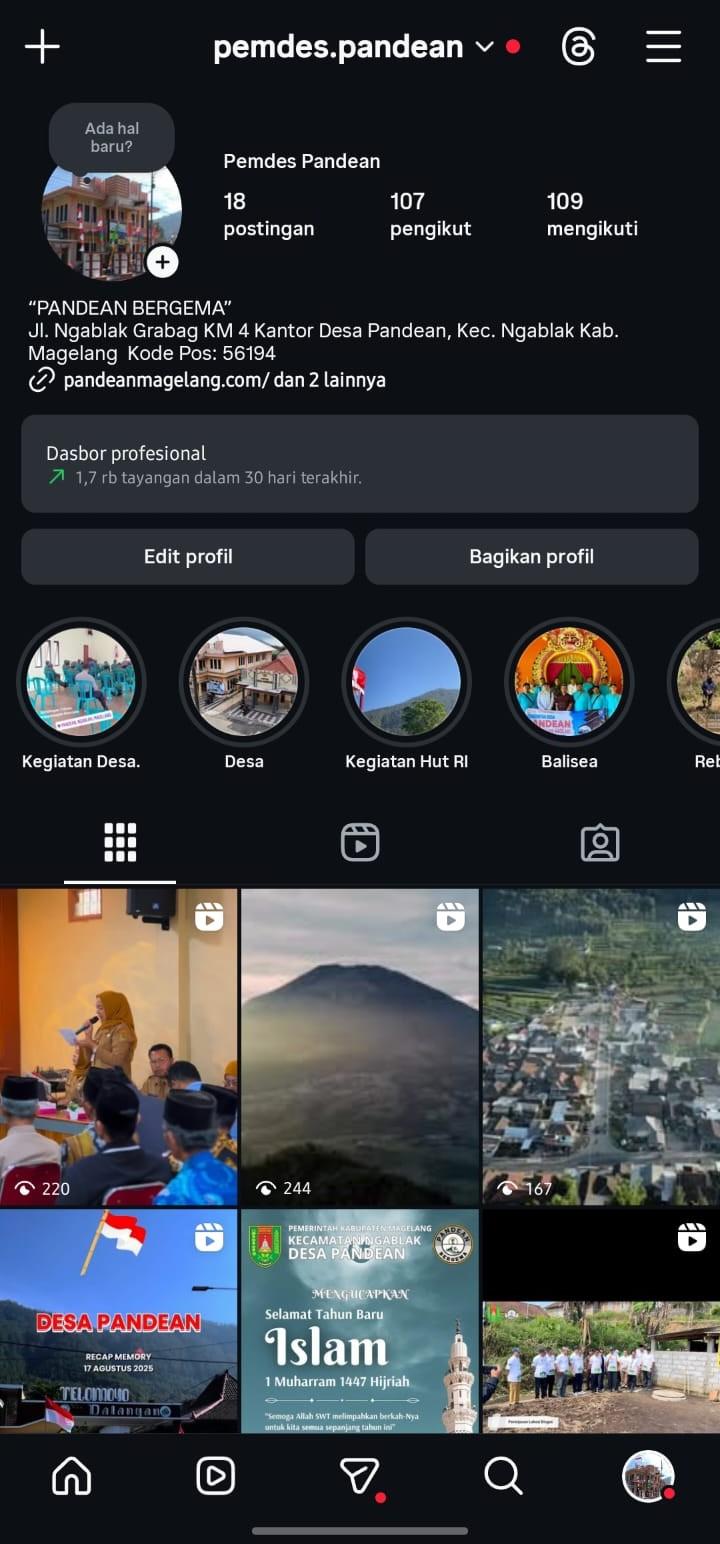The image size is (720, 1544).
Task: View the Balisea story highlight
Action: (x=569, y=682)
